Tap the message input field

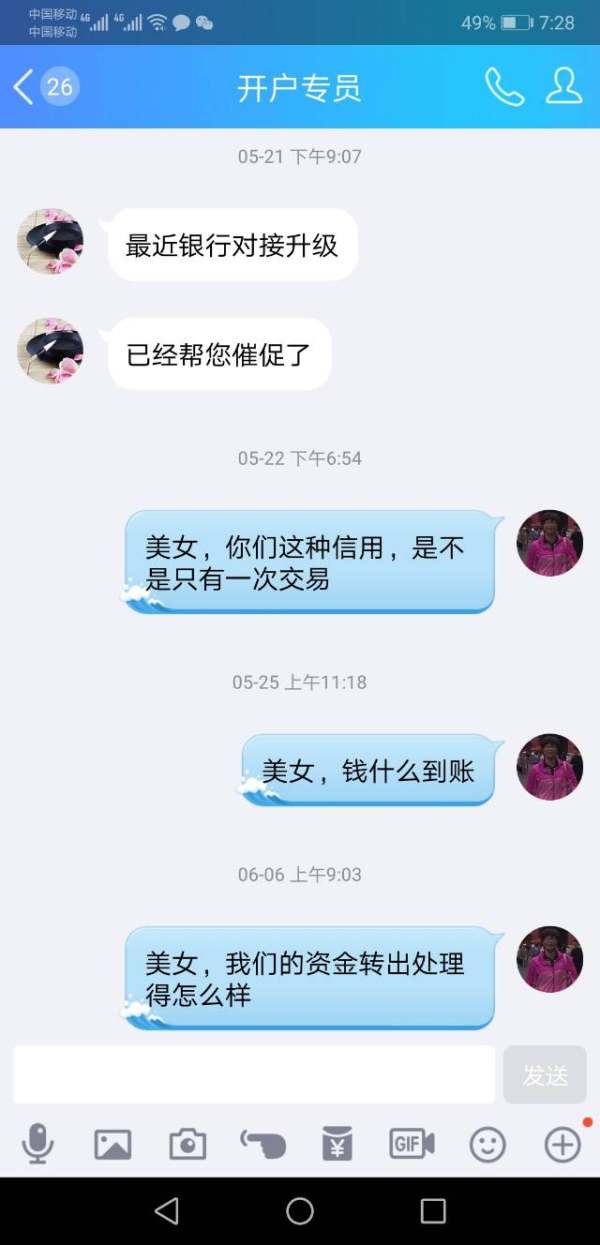pos(254,1075)
